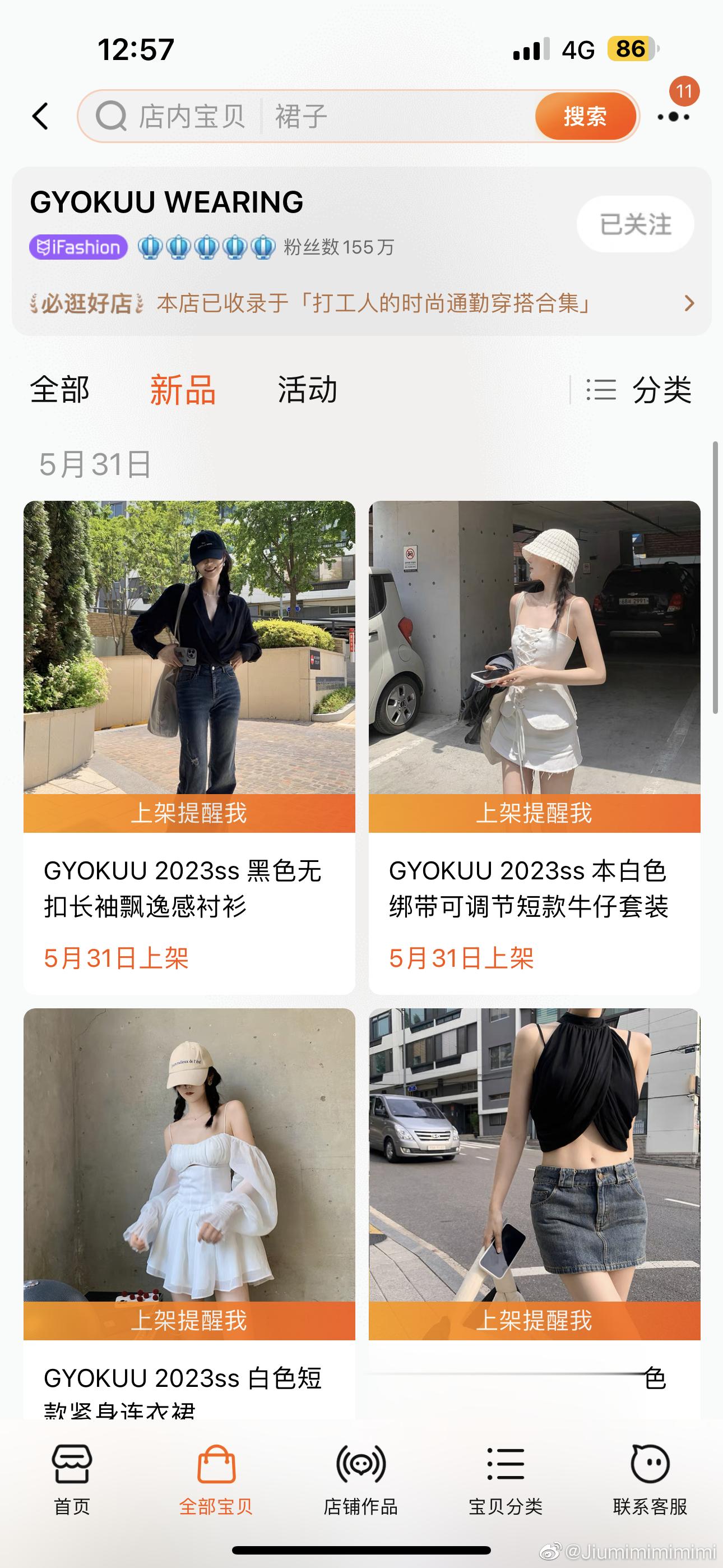Switch to the 活动 tab
The height and width of the screenshot is (1568, 723).
(x=306, y=390)
